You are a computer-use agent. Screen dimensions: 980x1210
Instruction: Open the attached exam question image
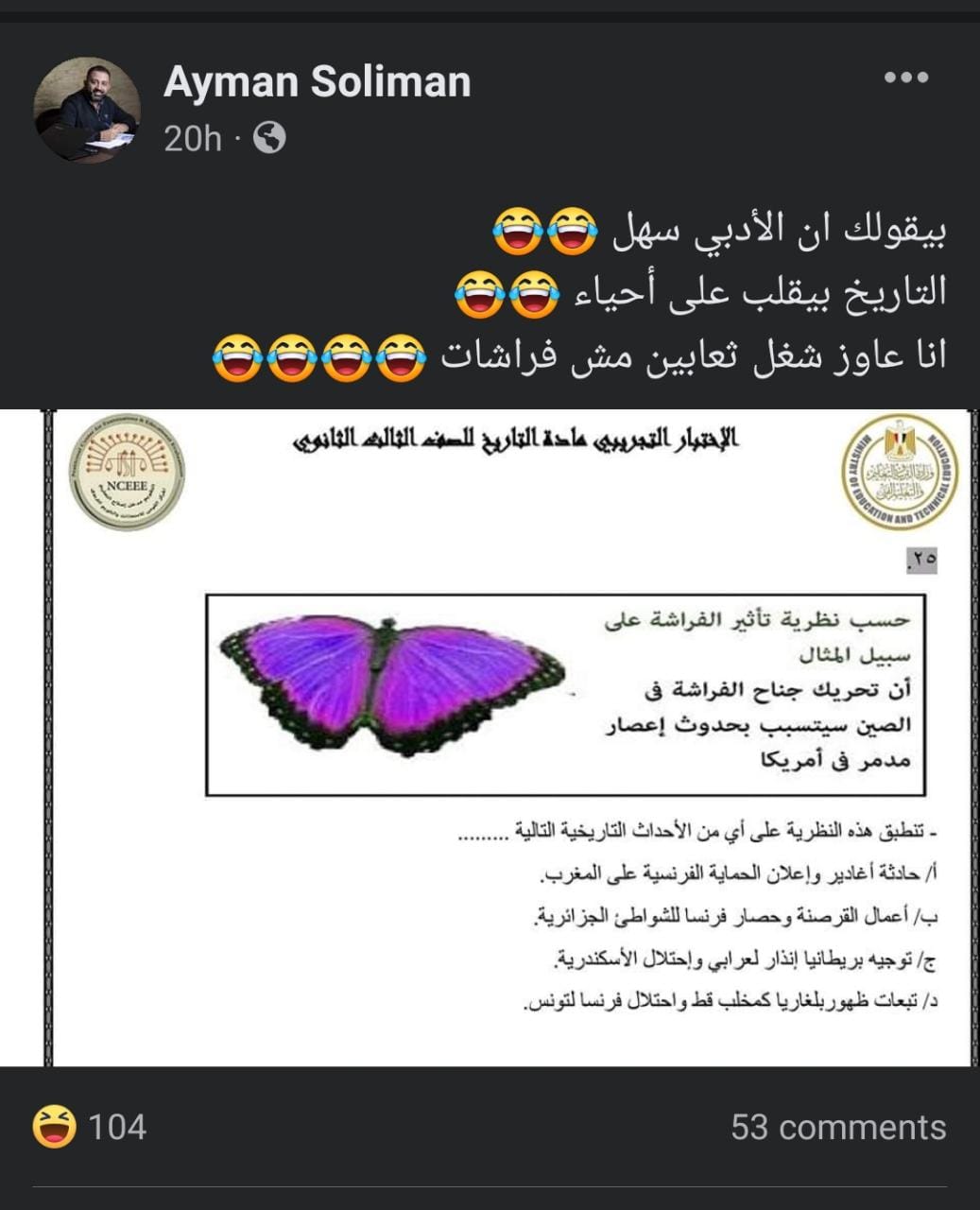[x=510, y=737]
